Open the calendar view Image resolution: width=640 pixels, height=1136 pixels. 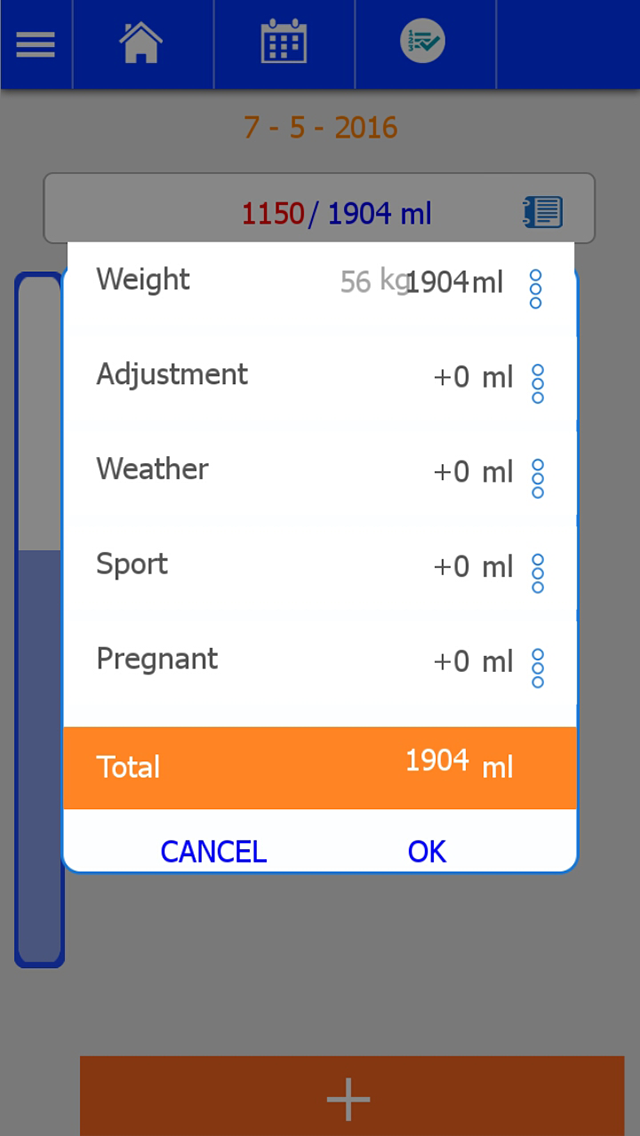[283, 42]
